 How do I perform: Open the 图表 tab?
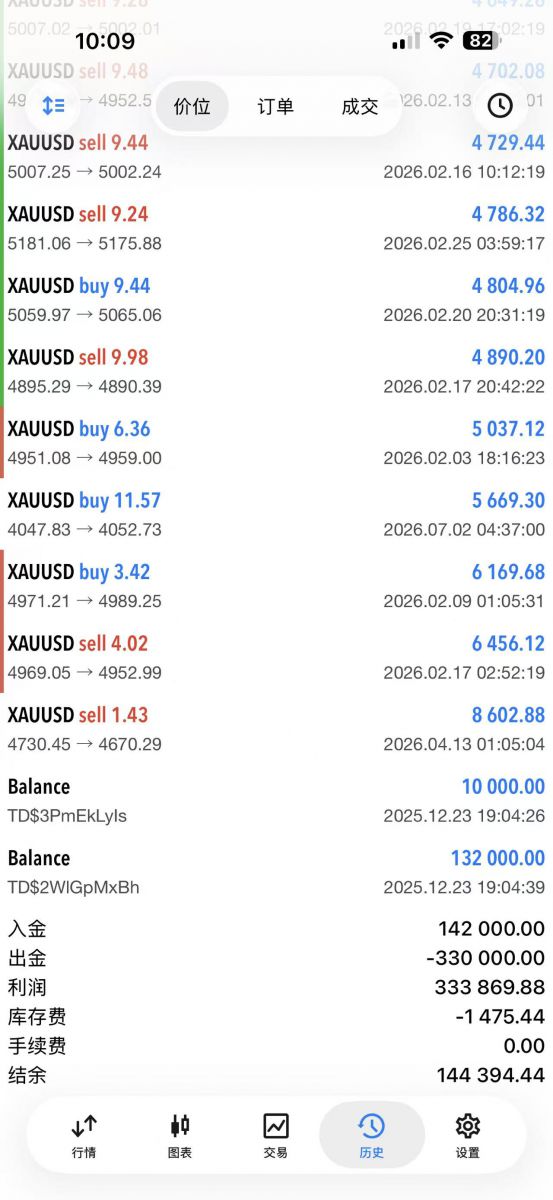[x=180, y=1136]
